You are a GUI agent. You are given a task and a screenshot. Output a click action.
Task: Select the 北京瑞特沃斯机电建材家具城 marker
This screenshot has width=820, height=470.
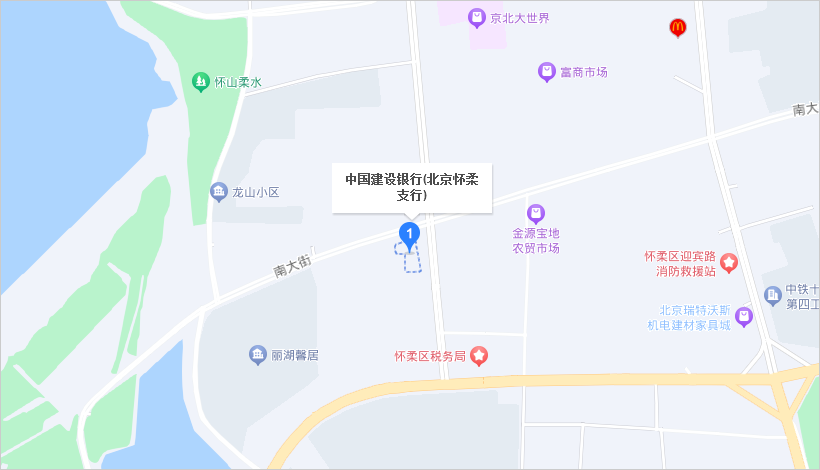pos(743,316)
